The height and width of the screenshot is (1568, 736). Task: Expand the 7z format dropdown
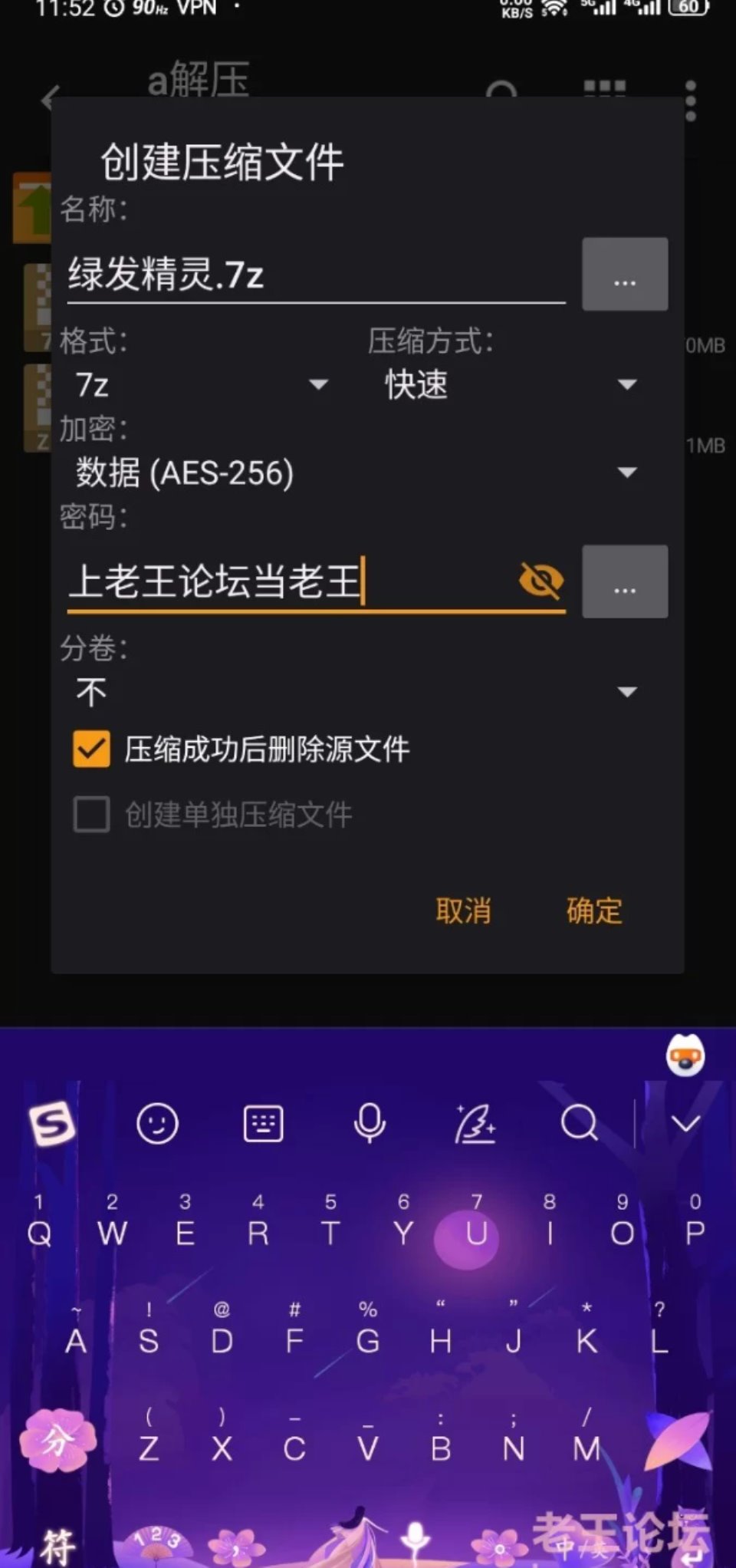(201, 384)
